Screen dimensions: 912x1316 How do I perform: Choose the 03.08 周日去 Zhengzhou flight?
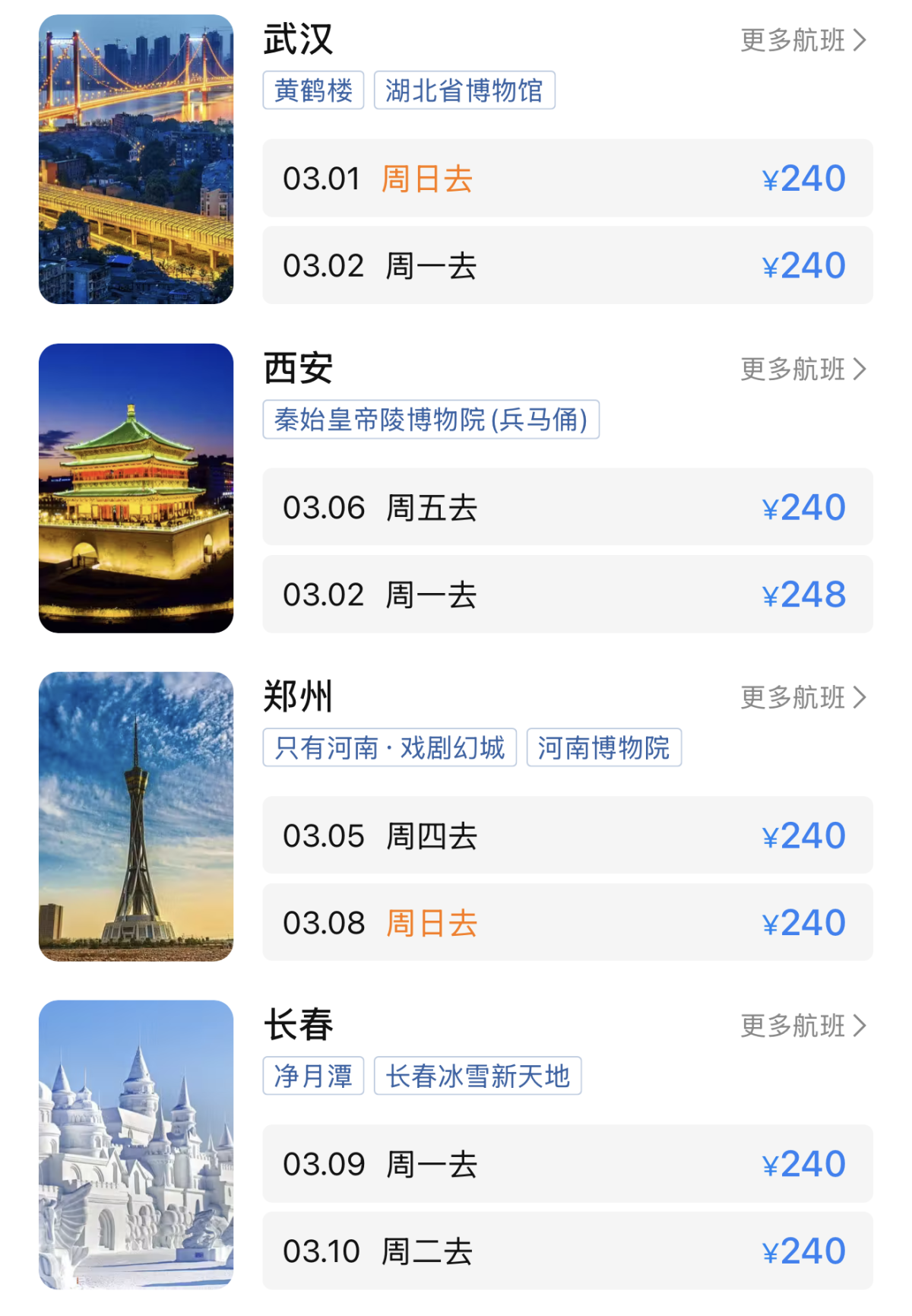pyautogui.click(x=567, y=923)
